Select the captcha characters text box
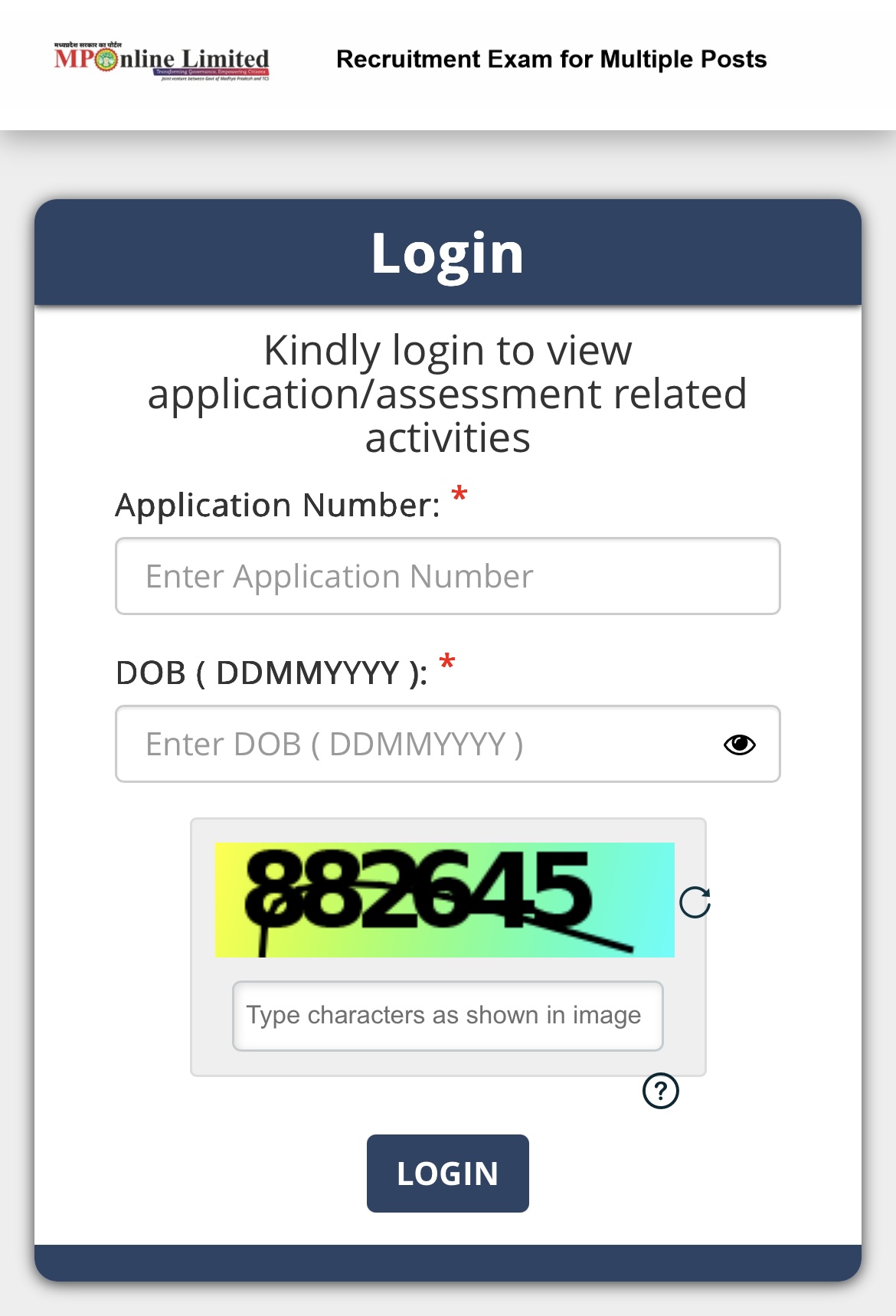Screen dimensions: 896x1316 (x=447, y=1016)
